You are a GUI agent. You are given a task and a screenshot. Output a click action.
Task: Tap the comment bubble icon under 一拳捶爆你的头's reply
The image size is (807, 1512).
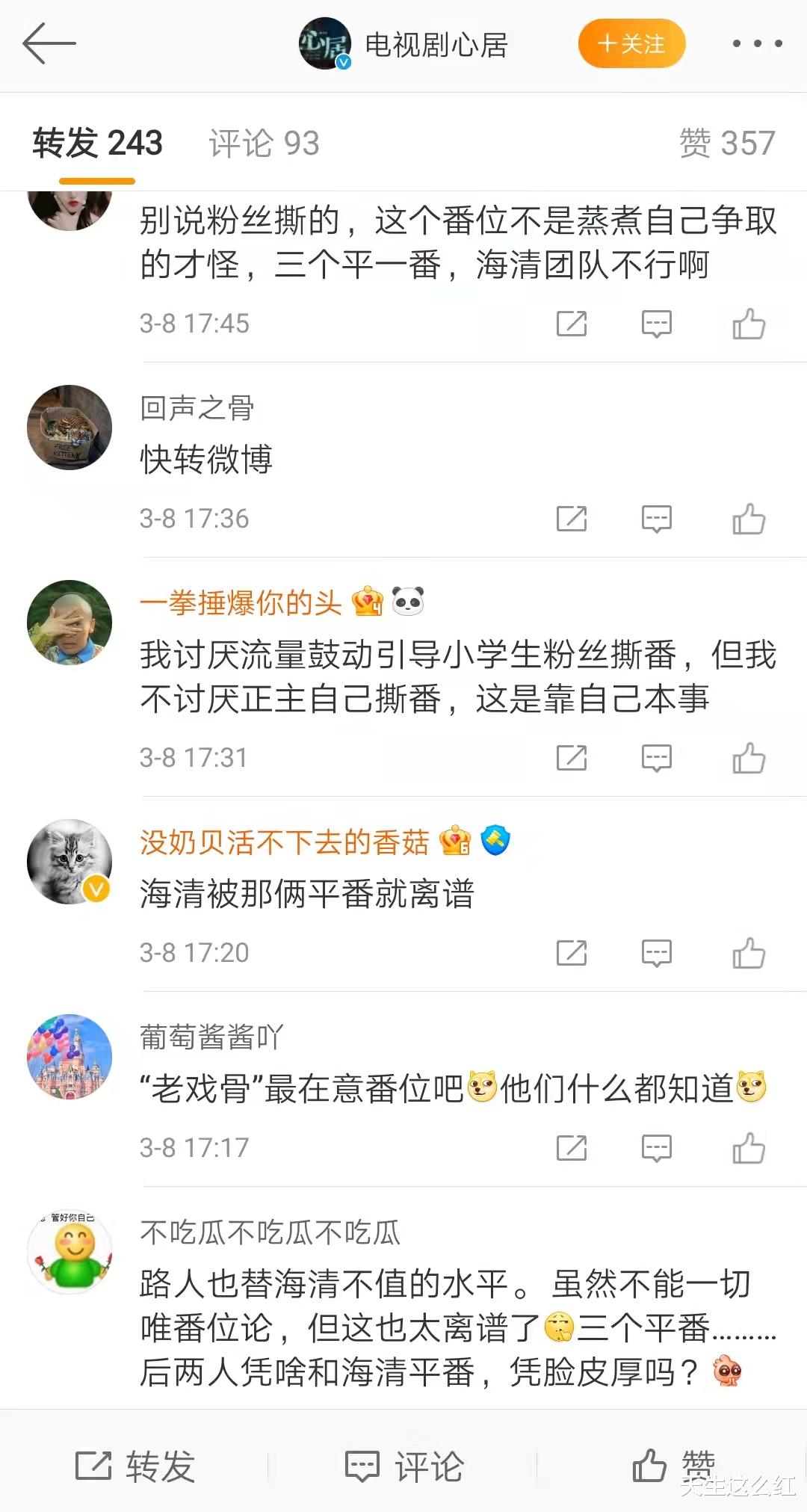(x=656, y=758)
